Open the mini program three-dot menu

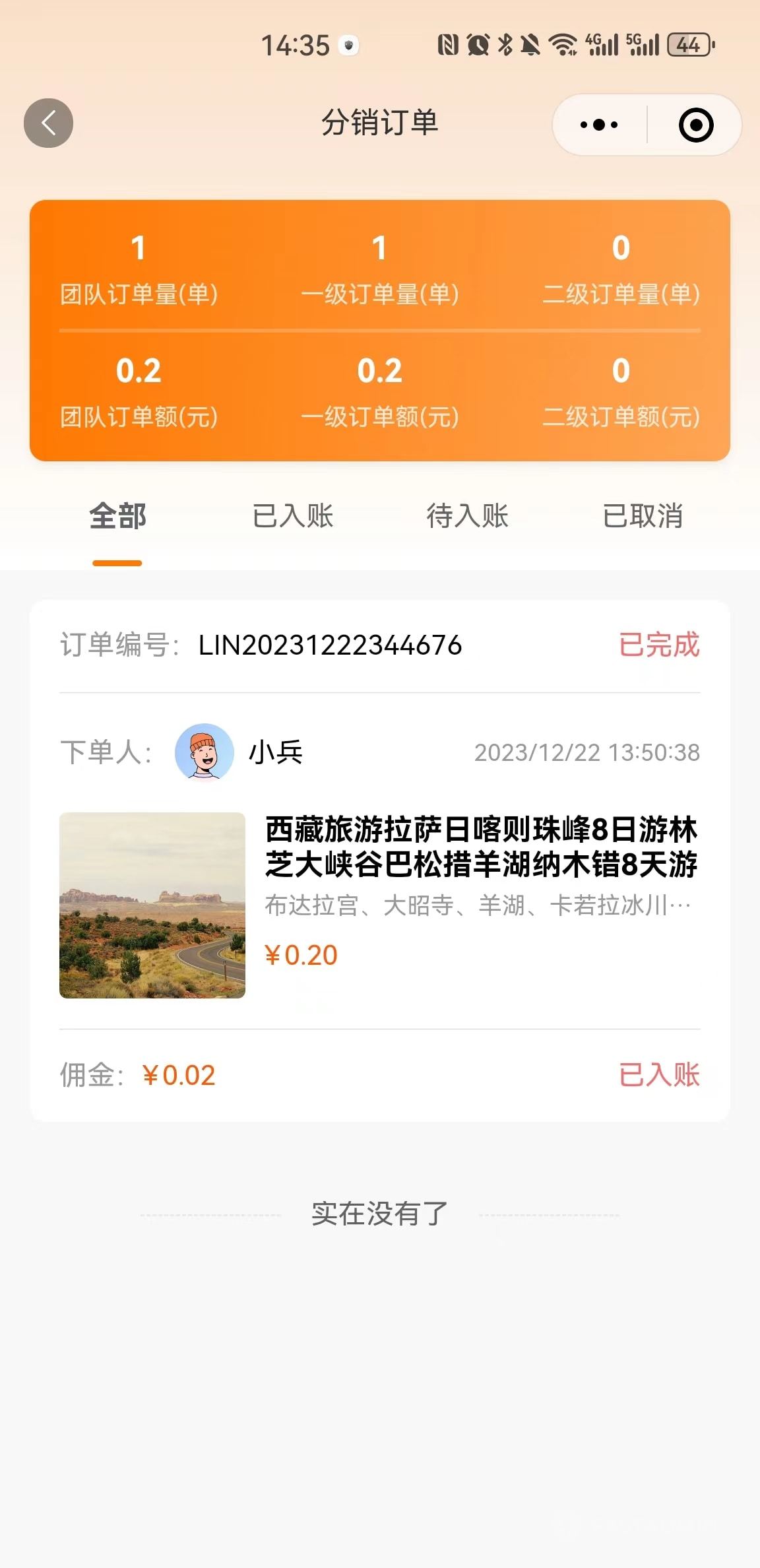(599, 125)
